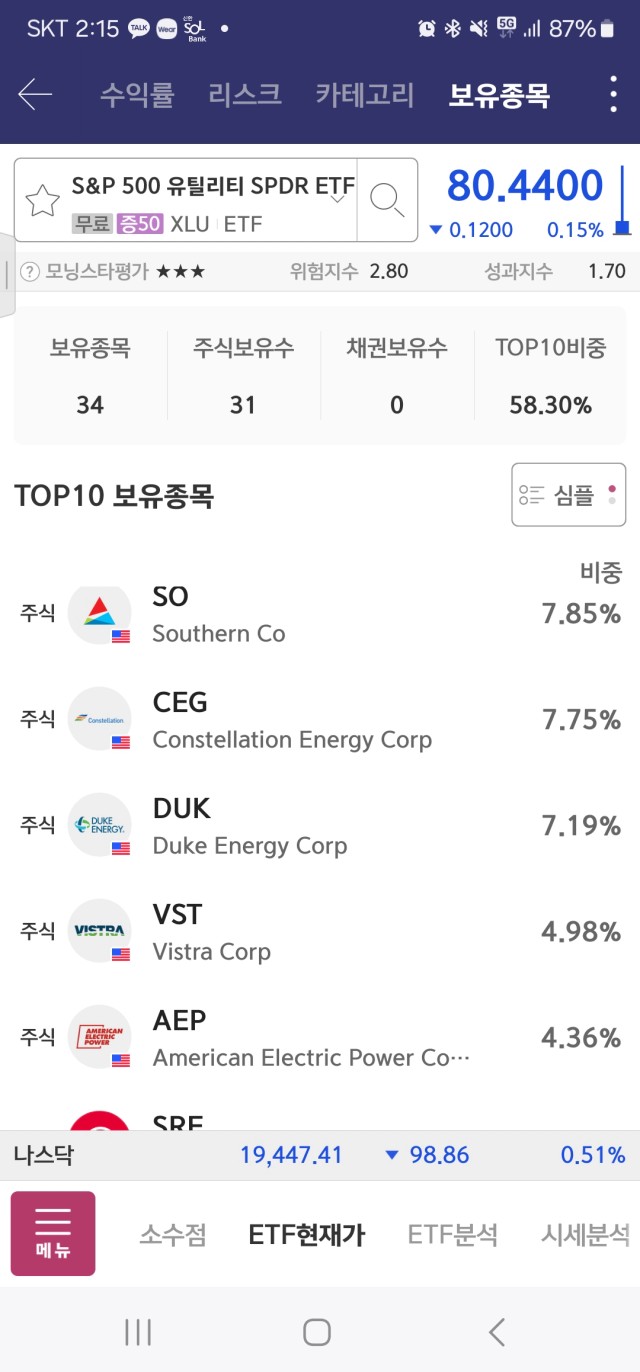This screenshot has height=1372, width=640.
Task: Open the 메뉴 button
Action: [53, 1233]
